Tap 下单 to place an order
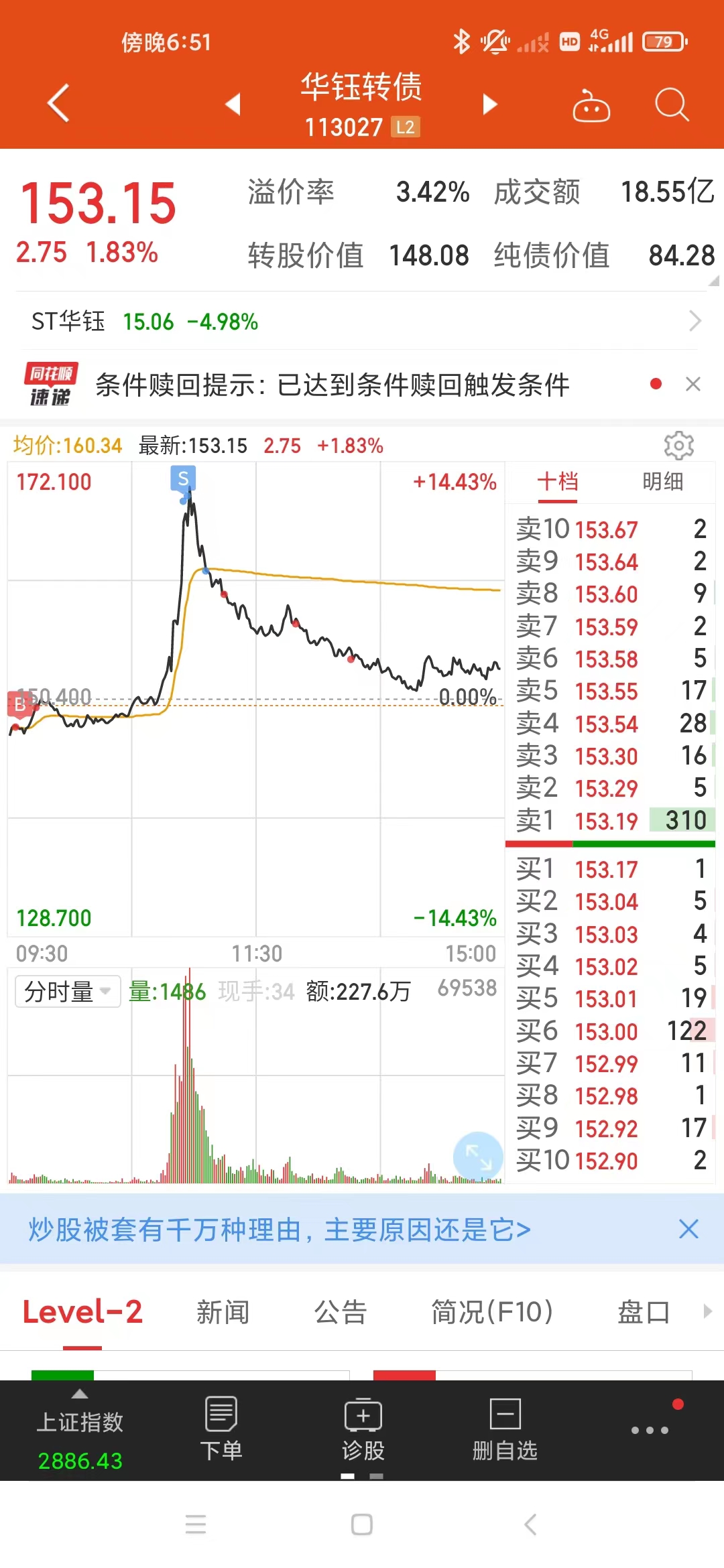 (221, 1429)
